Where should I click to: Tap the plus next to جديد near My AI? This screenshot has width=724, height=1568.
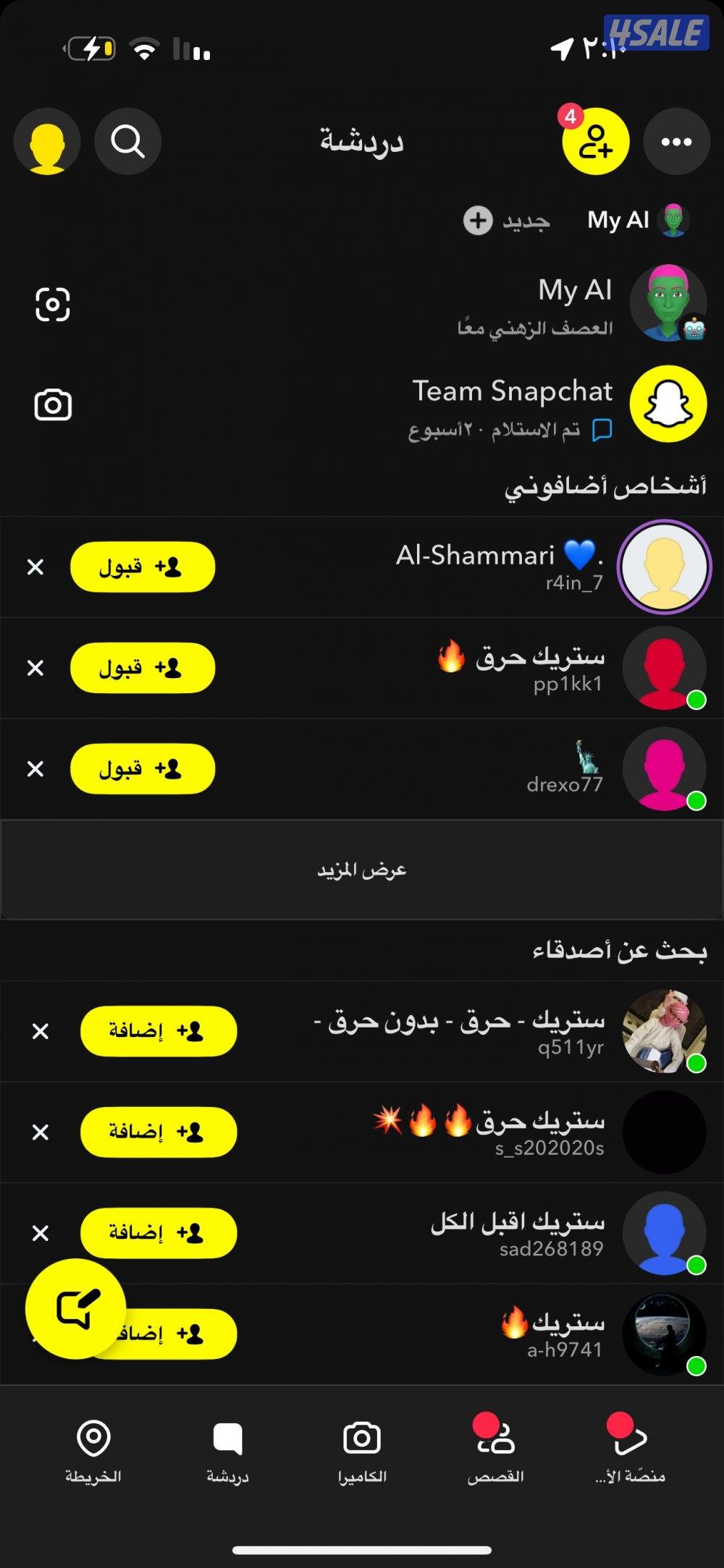(477, 220)
